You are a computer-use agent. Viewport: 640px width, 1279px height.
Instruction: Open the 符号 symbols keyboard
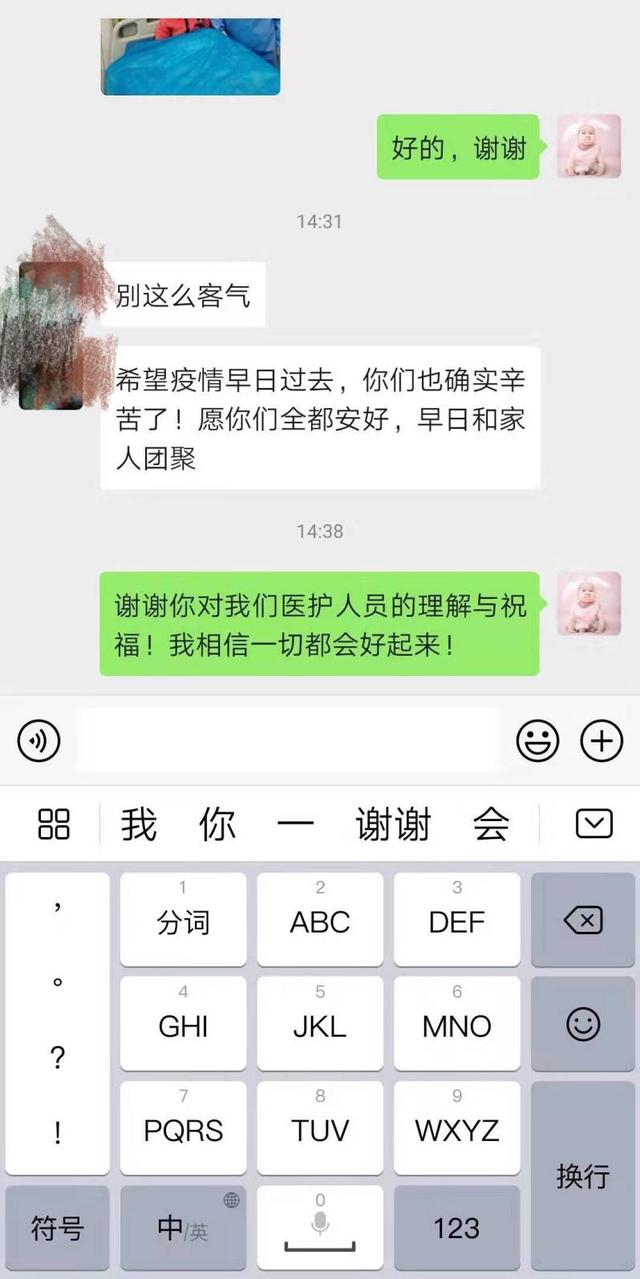click(x=57, y=1228)
